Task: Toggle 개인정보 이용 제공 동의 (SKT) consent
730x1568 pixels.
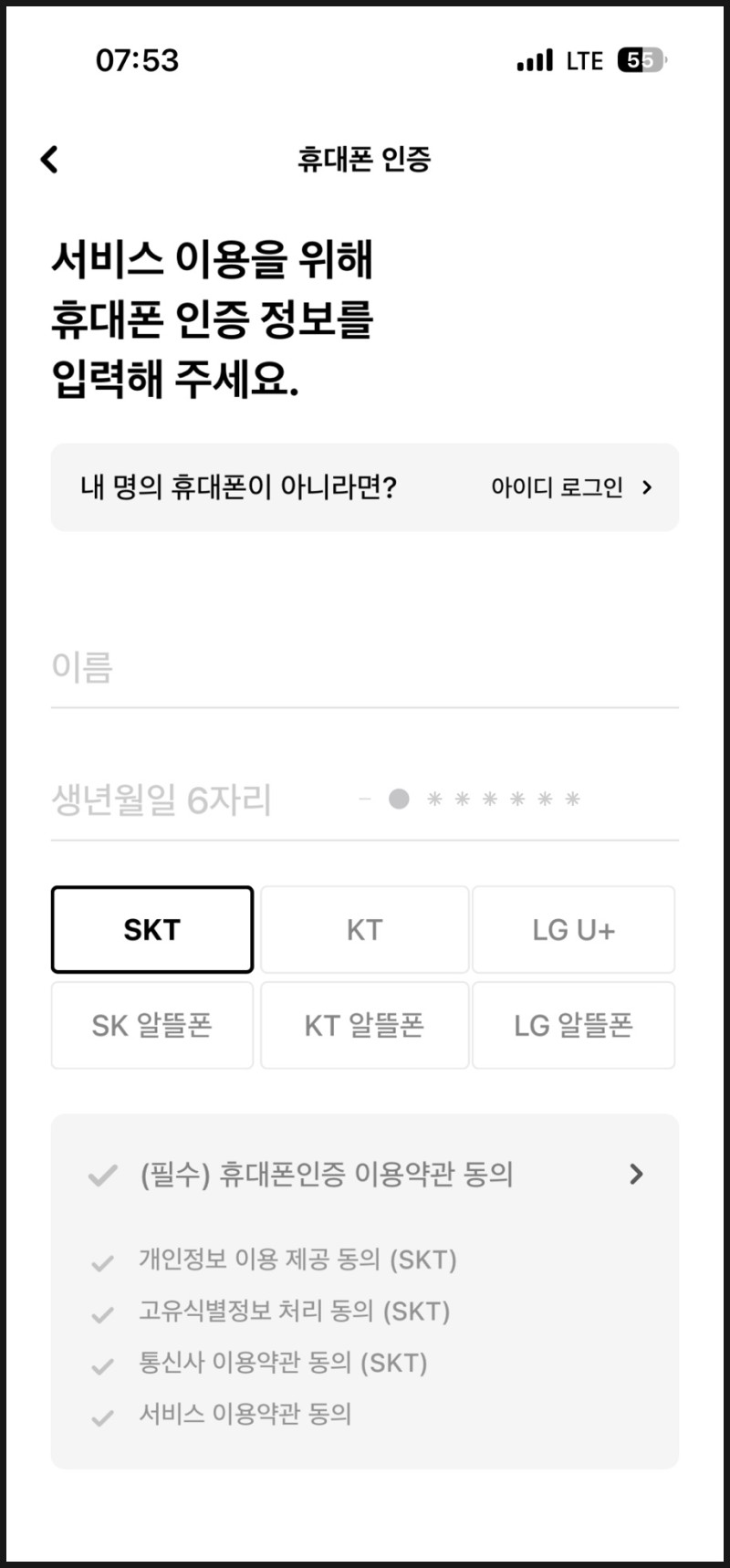Action: [103, 1261]
